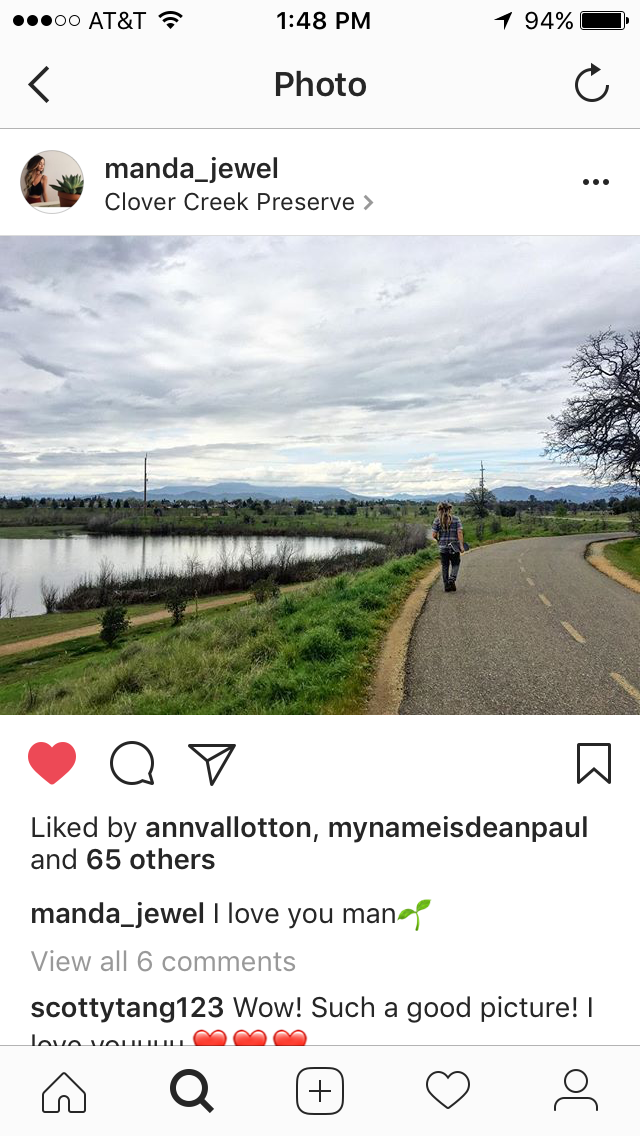The image size is (640, 1136).
Task: Switch to the Home feed tab
Action: click(64, 1091)
